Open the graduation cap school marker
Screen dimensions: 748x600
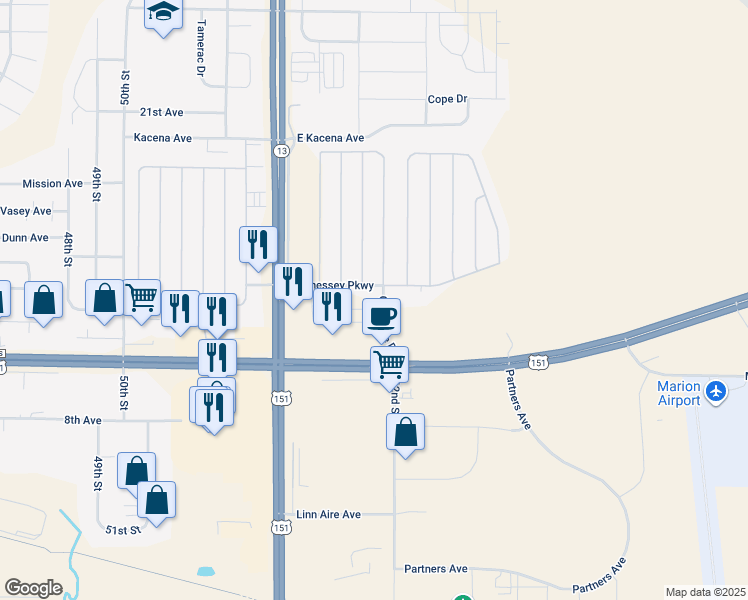[x=163, y=17]
